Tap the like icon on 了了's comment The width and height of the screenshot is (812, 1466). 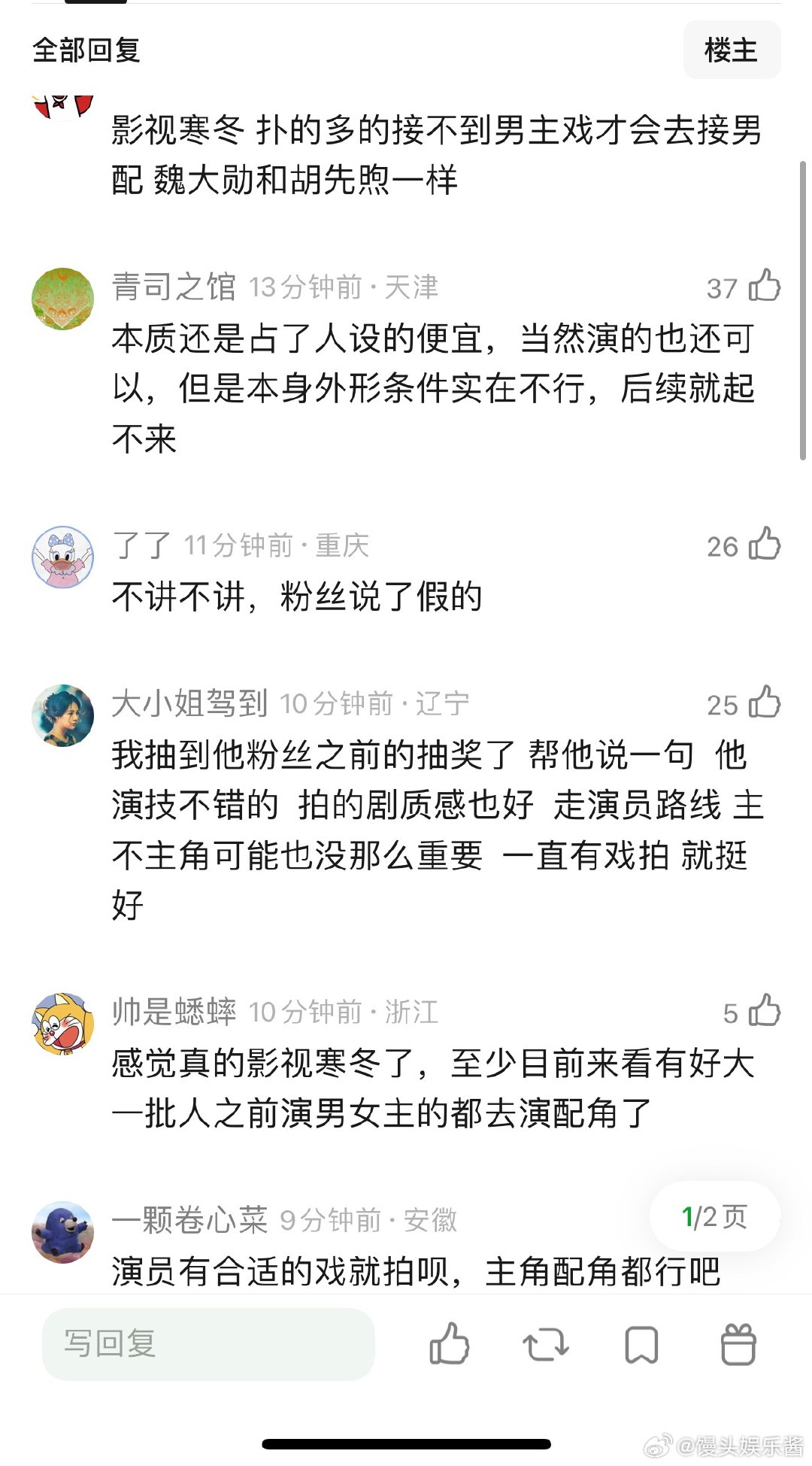[x=765, y=545]
